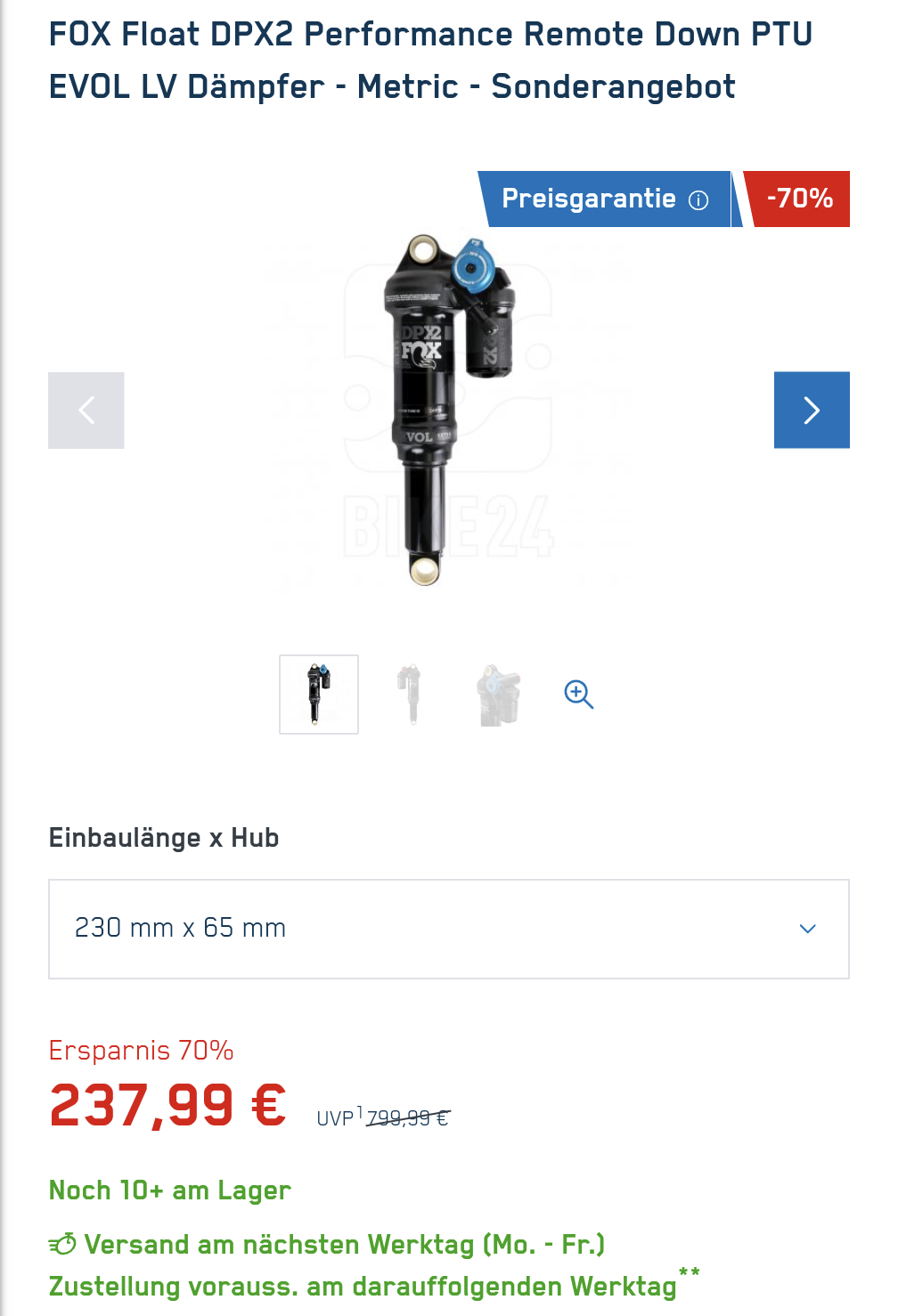Image resolution: width=898 pixels, height=1316 pixels.
Task: Zoom in with the magnifier icon
Action: (x=579, y=695)
